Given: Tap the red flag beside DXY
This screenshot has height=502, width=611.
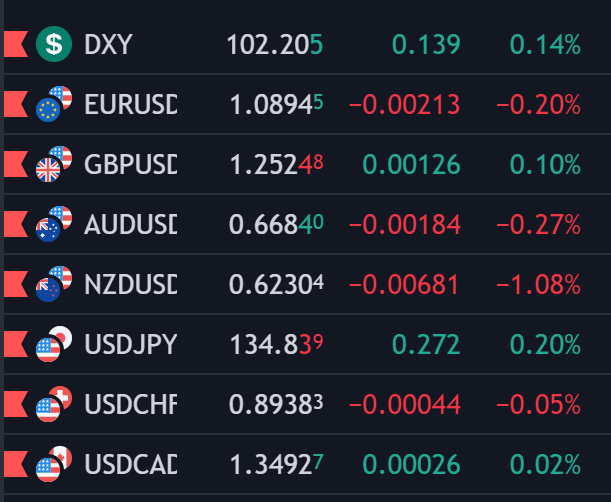Looking at the screenshot, I should click(14, 44).
